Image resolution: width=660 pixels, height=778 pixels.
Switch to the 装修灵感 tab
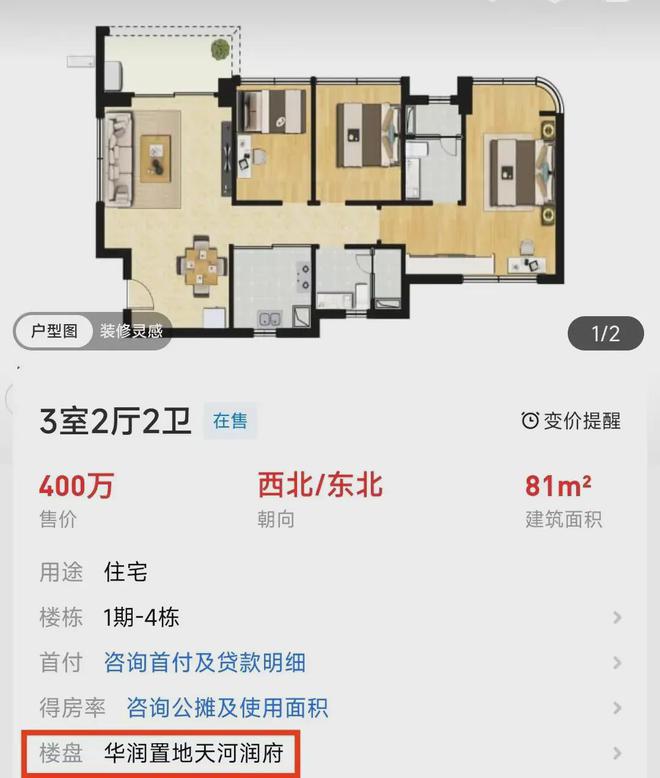coord(132,331)
